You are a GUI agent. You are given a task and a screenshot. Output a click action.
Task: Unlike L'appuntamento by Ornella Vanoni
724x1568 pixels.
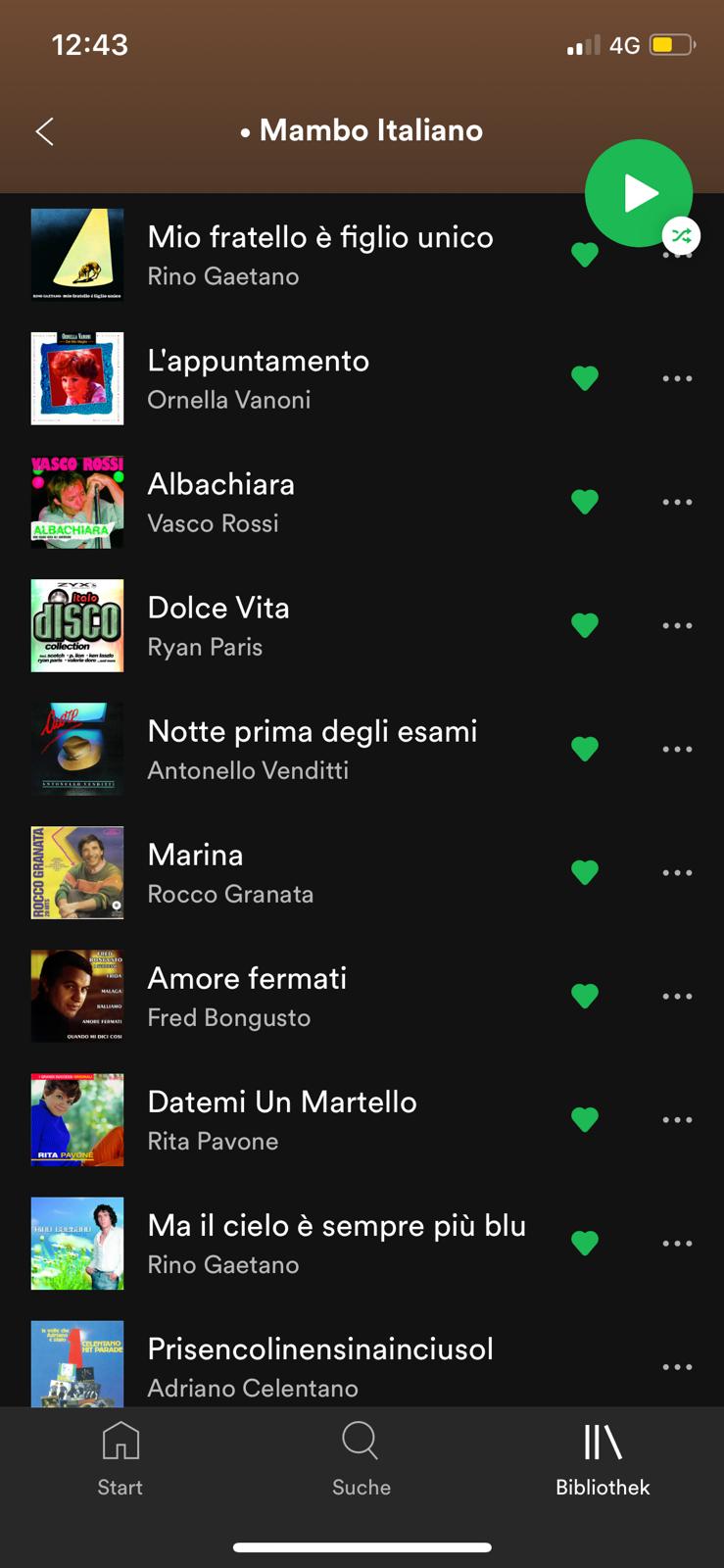(585, 378)
